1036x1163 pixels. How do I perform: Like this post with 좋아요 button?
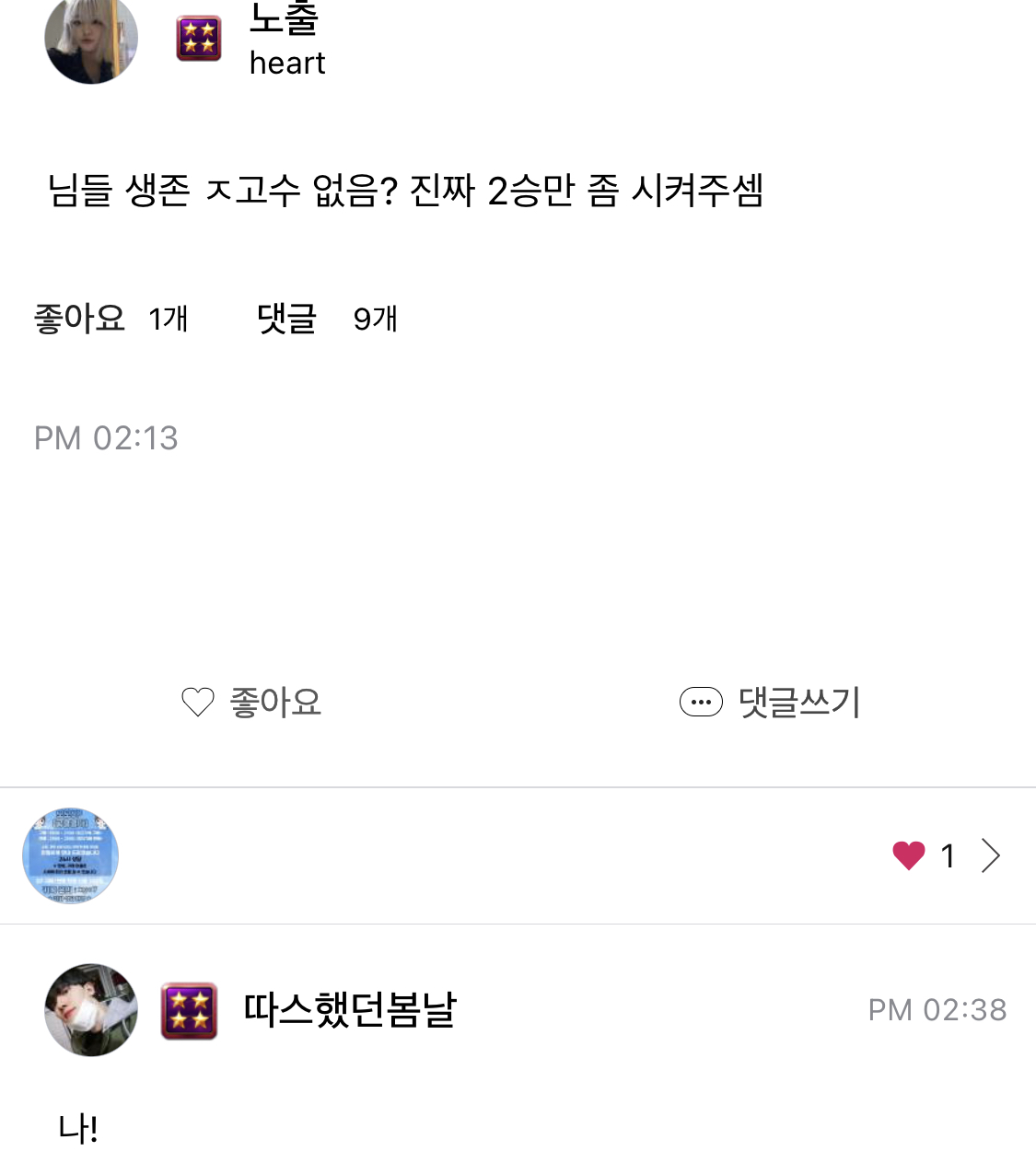251,703
